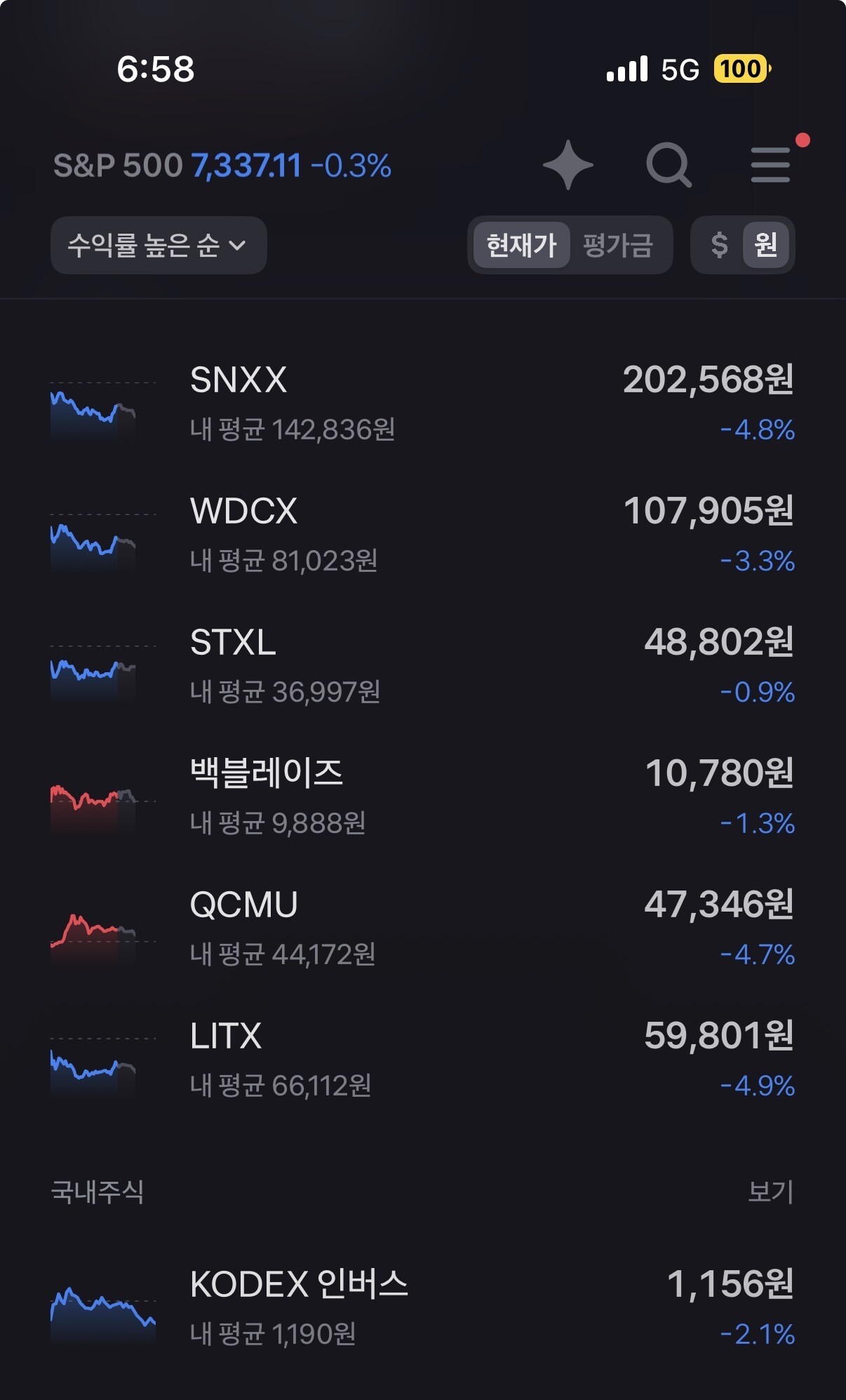Open the LITX stock row

pyautogui.click(x=423, y=1061)
